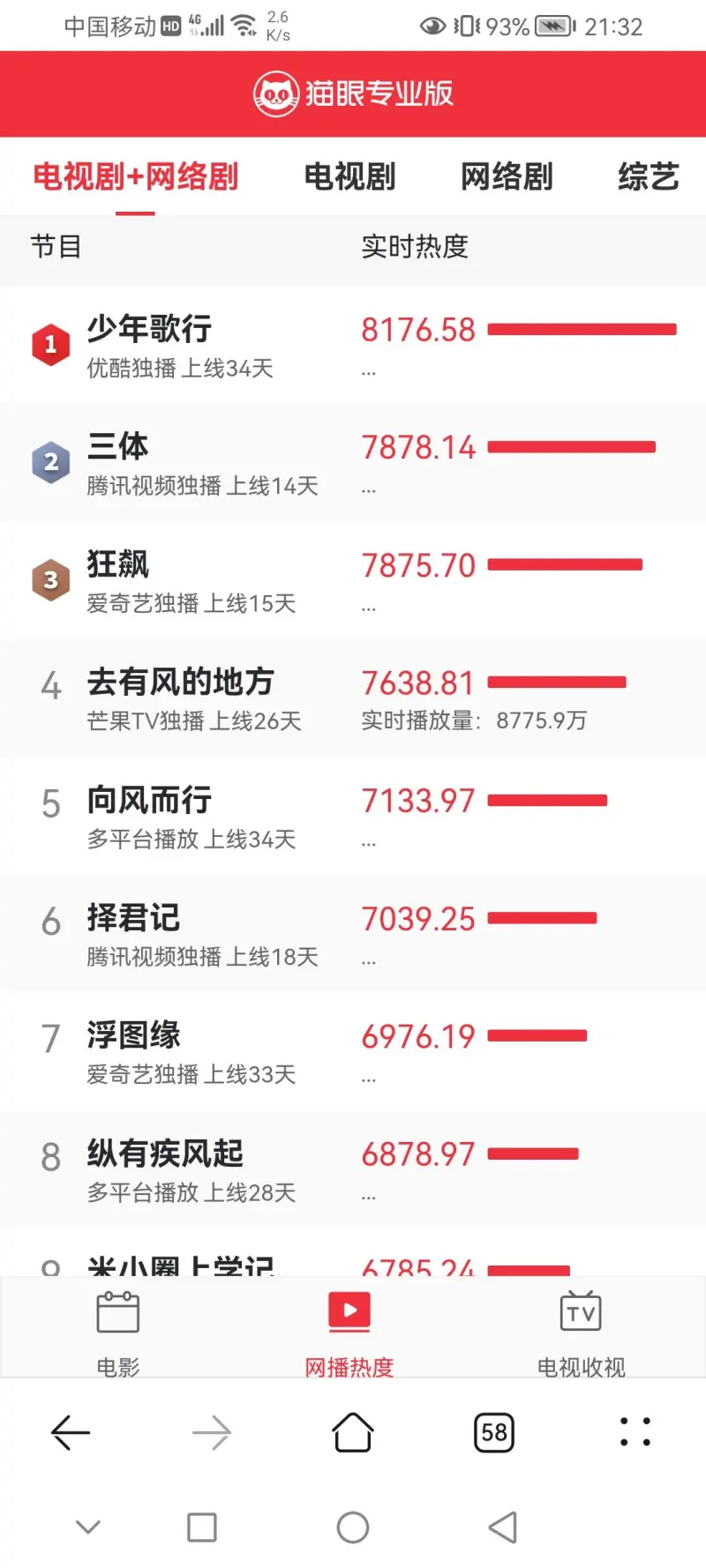Switch to the 电视剧 tab
The height and width of the screenshot is (1568, 706).
350,176
